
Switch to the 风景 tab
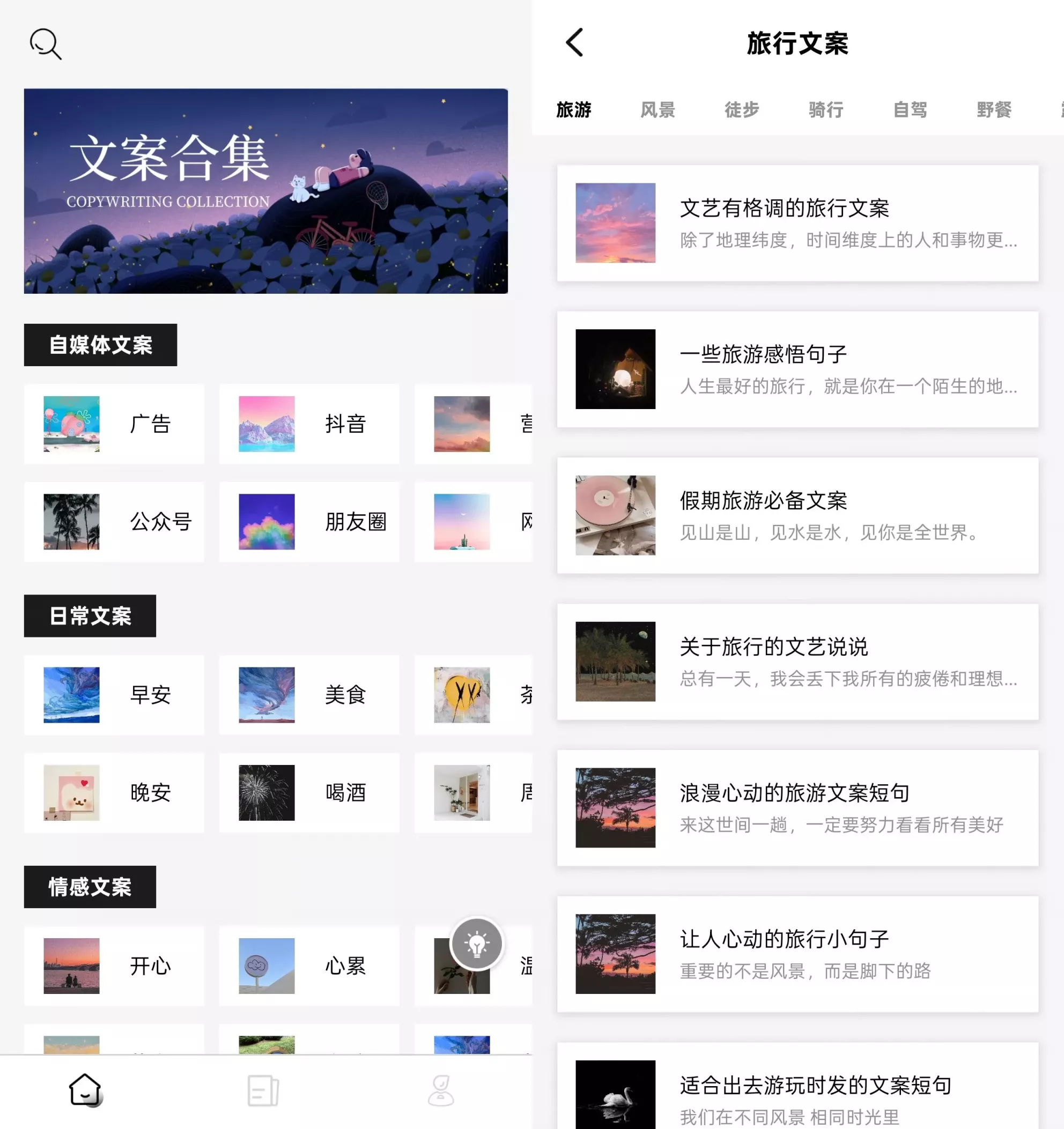click(x=657, y=109)
